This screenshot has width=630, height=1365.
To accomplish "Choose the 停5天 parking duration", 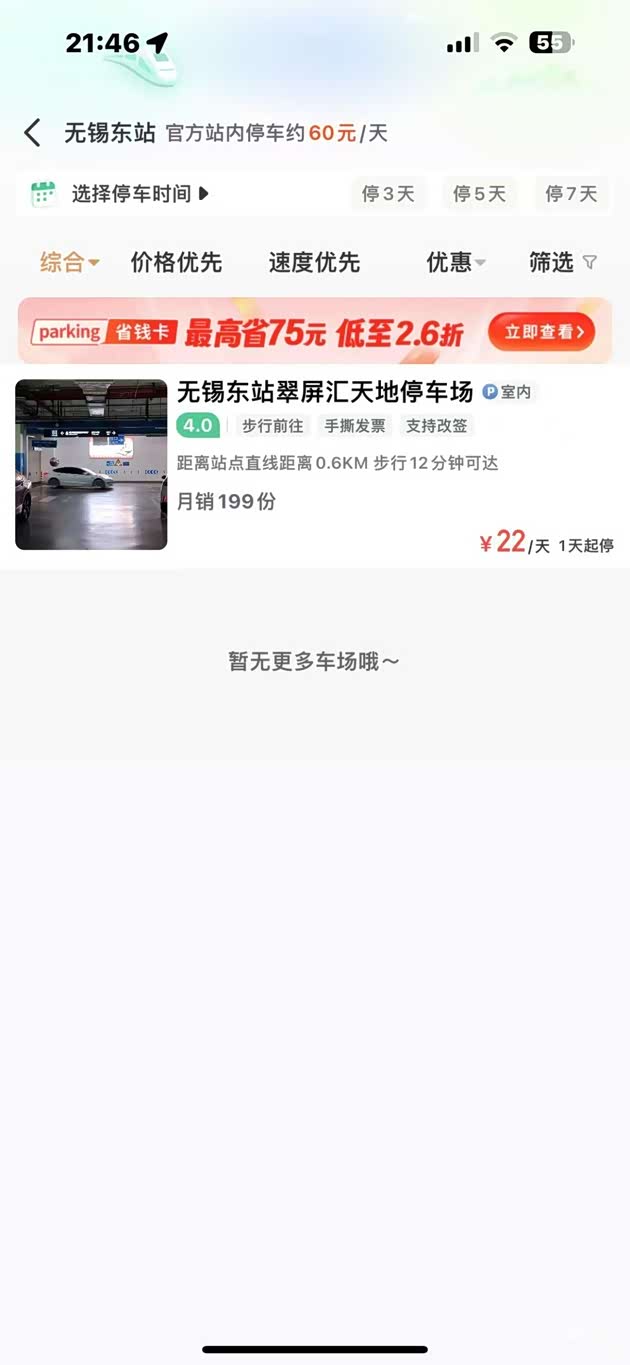I will pos(480,194).
